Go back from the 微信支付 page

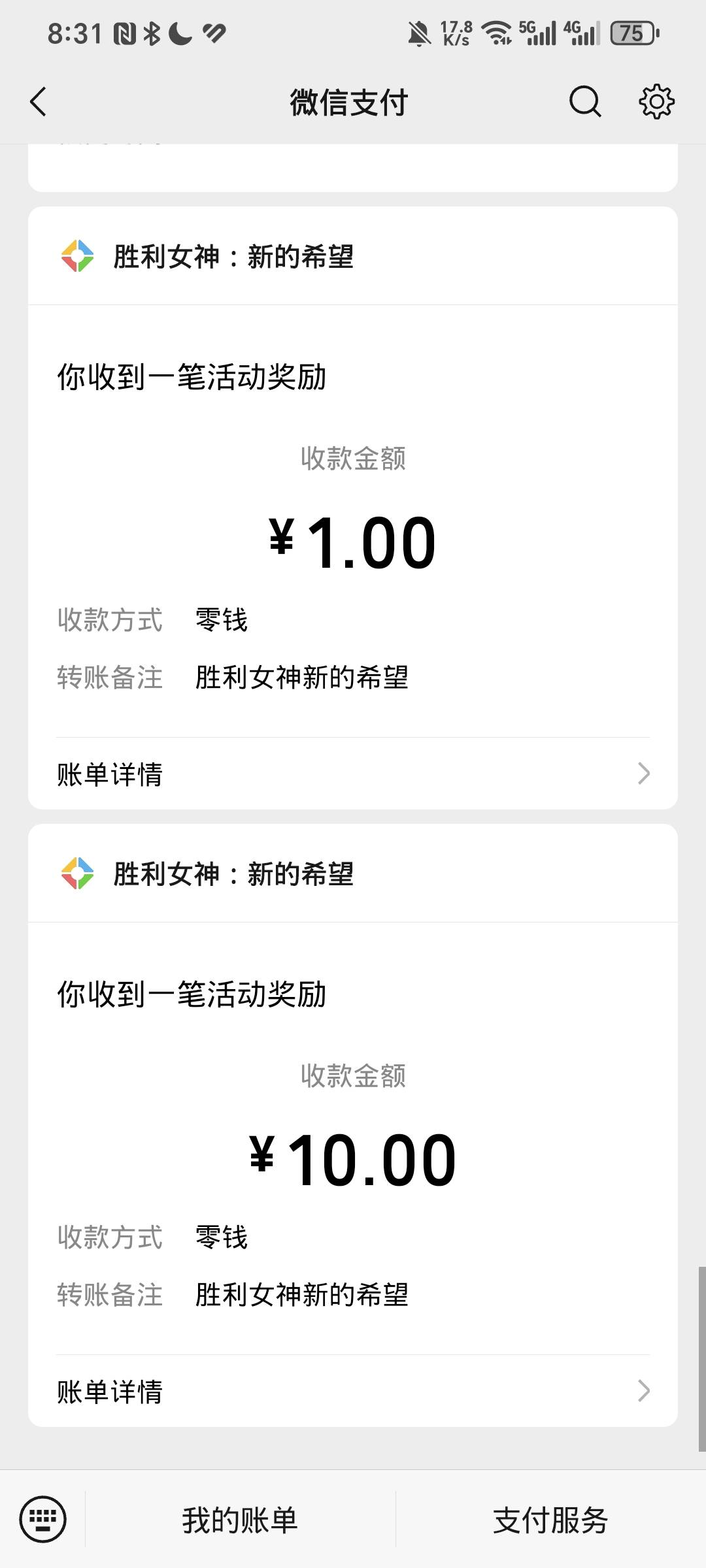pyautogui.click(x=39, y=102)
